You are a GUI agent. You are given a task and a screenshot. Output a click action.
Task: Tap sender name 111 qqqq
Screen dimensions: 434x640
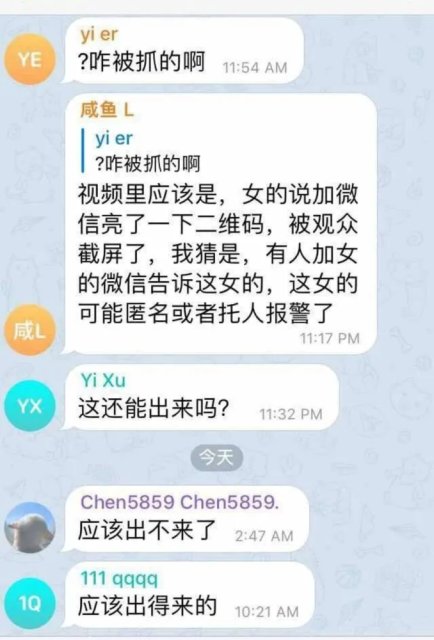coord(119,578)
